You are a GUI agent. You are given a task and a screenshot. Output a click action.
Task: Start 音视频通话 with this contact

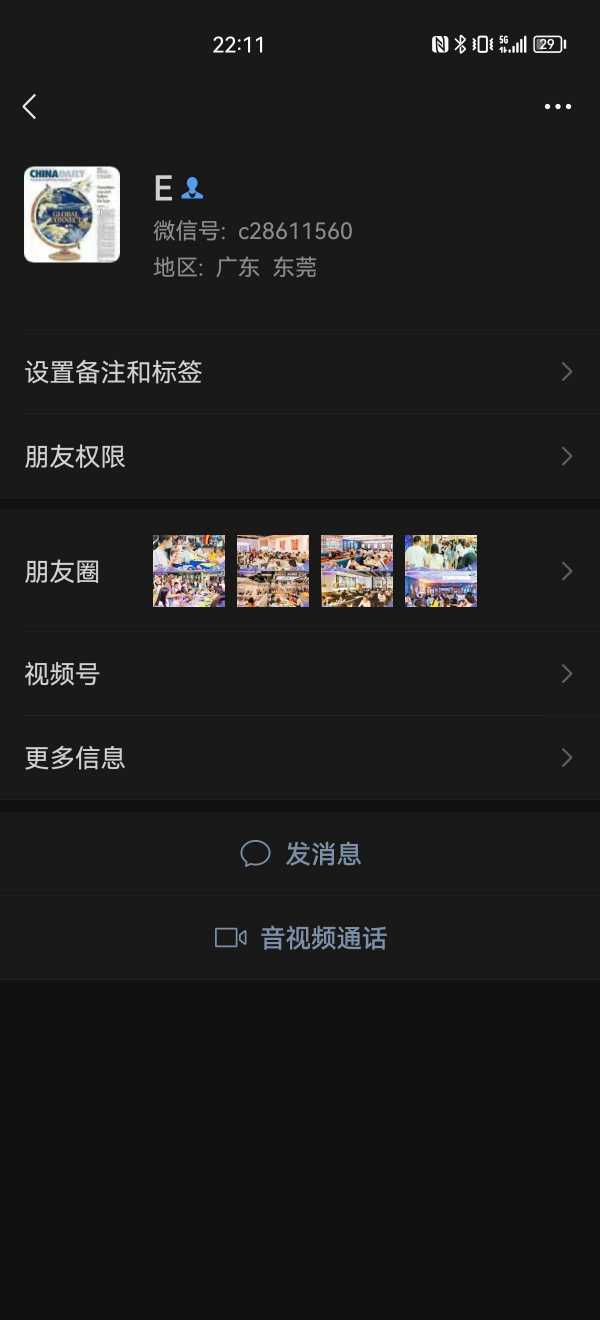(x=301, y=938)
